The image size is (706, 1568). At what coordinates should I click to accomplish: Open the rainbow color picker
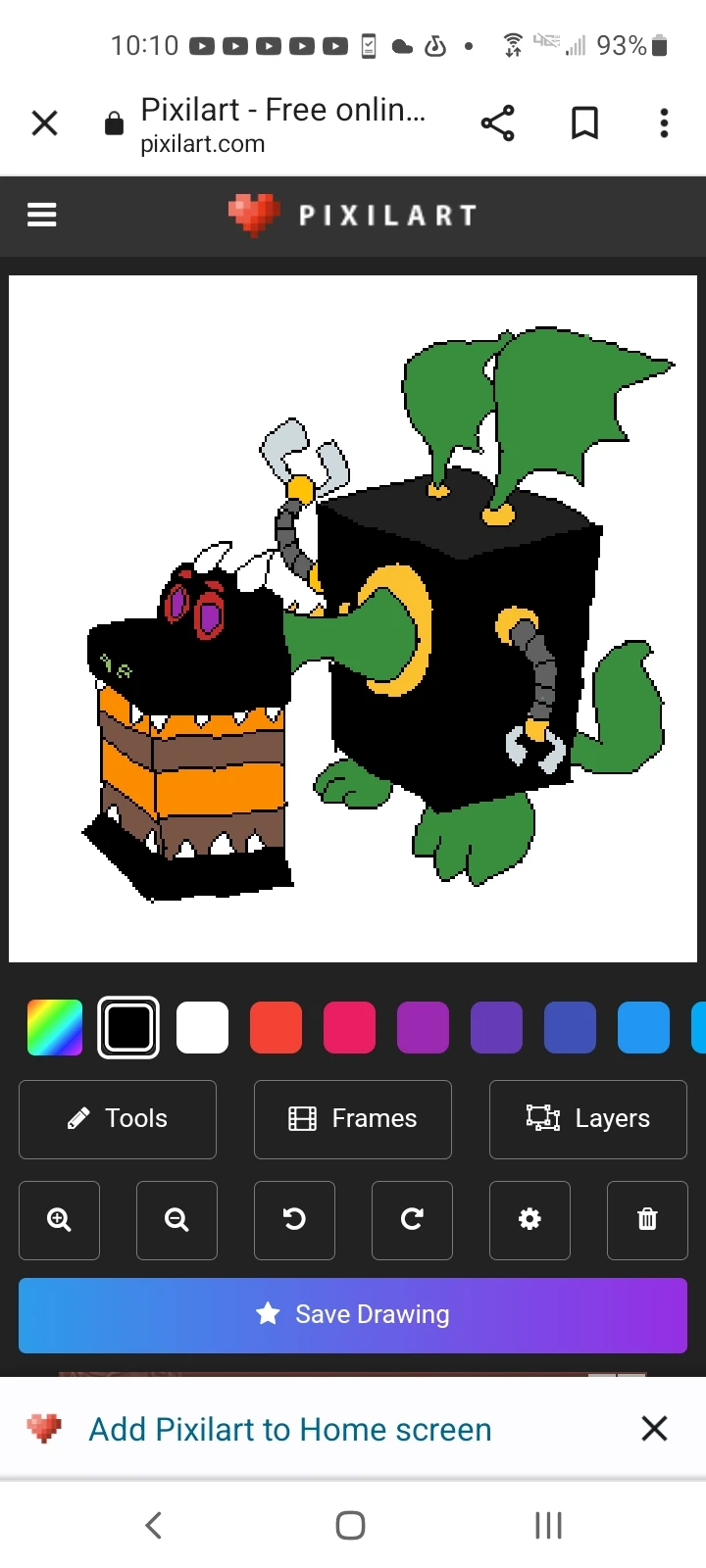[x=55, y=1027]
